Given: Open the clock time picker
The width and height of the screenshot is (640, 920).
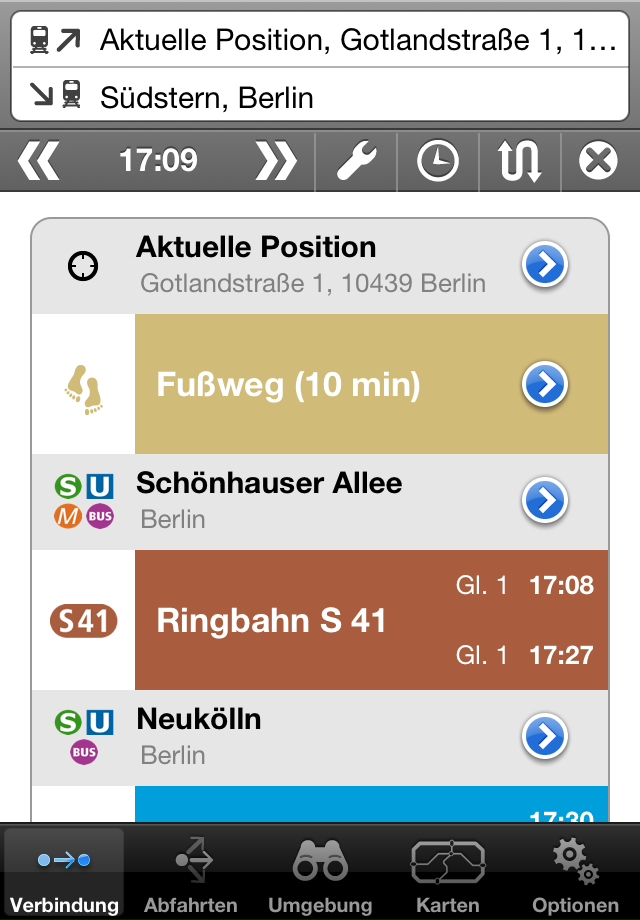Looking at the screenshot, I should click(x=438, y=160).
